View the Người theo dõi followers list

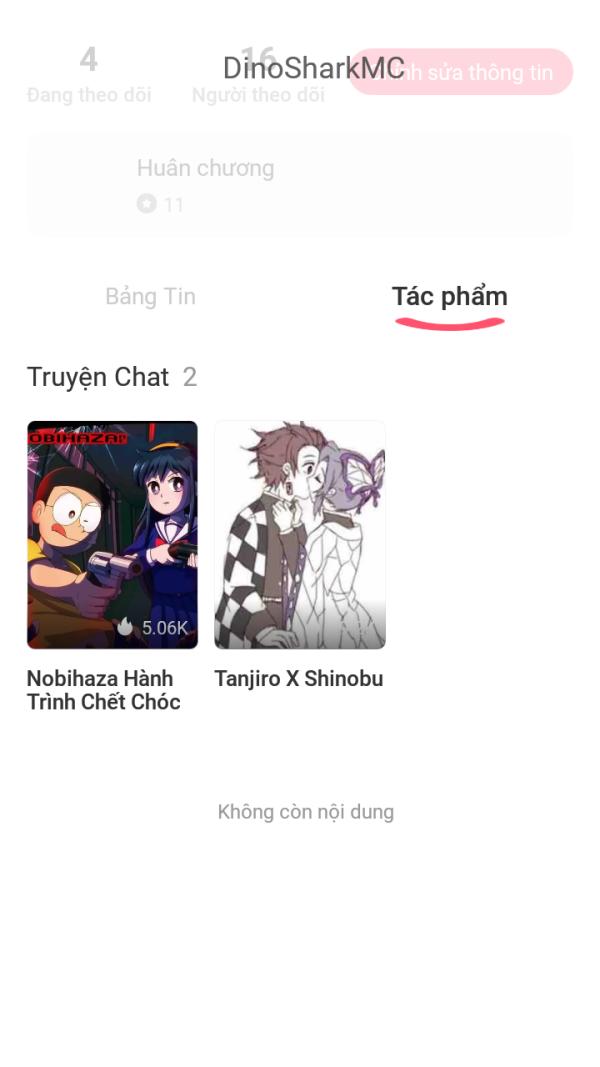pyautogui.click(x=258, y=77)
